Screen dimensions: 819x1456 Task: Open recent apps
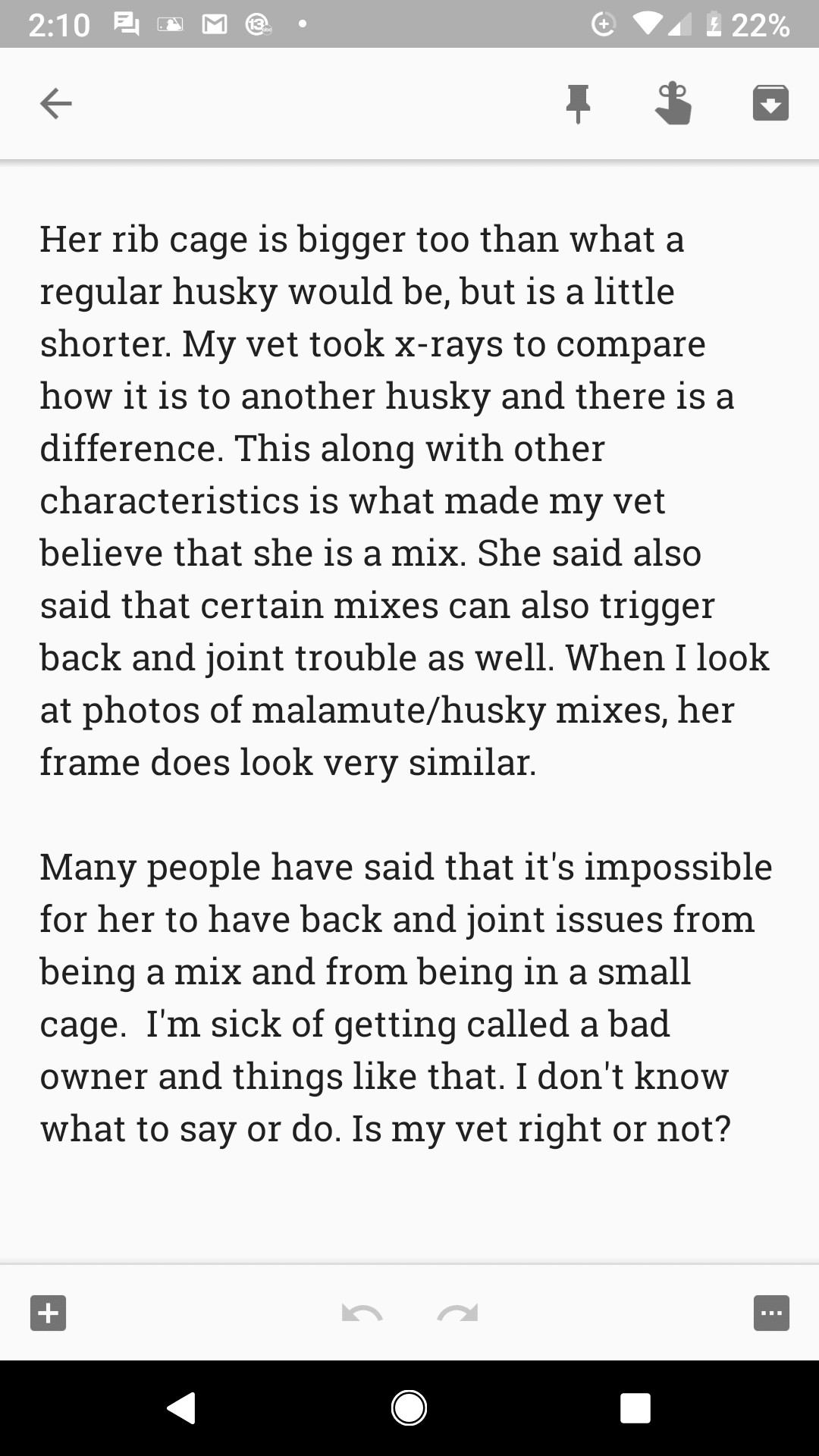point(635,1408)
